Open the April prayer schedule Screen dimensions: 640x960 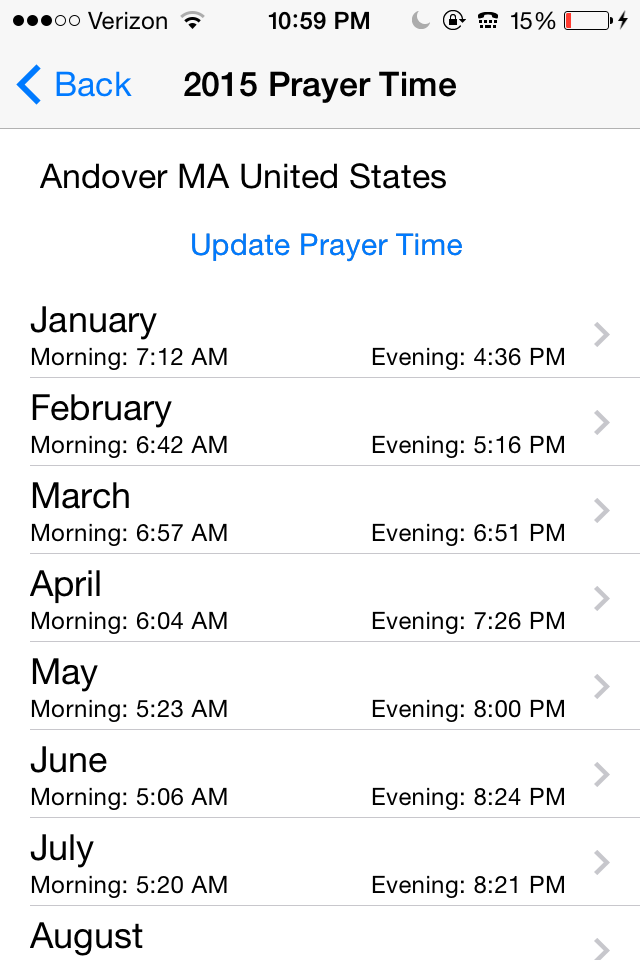pyautogui.click(x=320, y=599)
